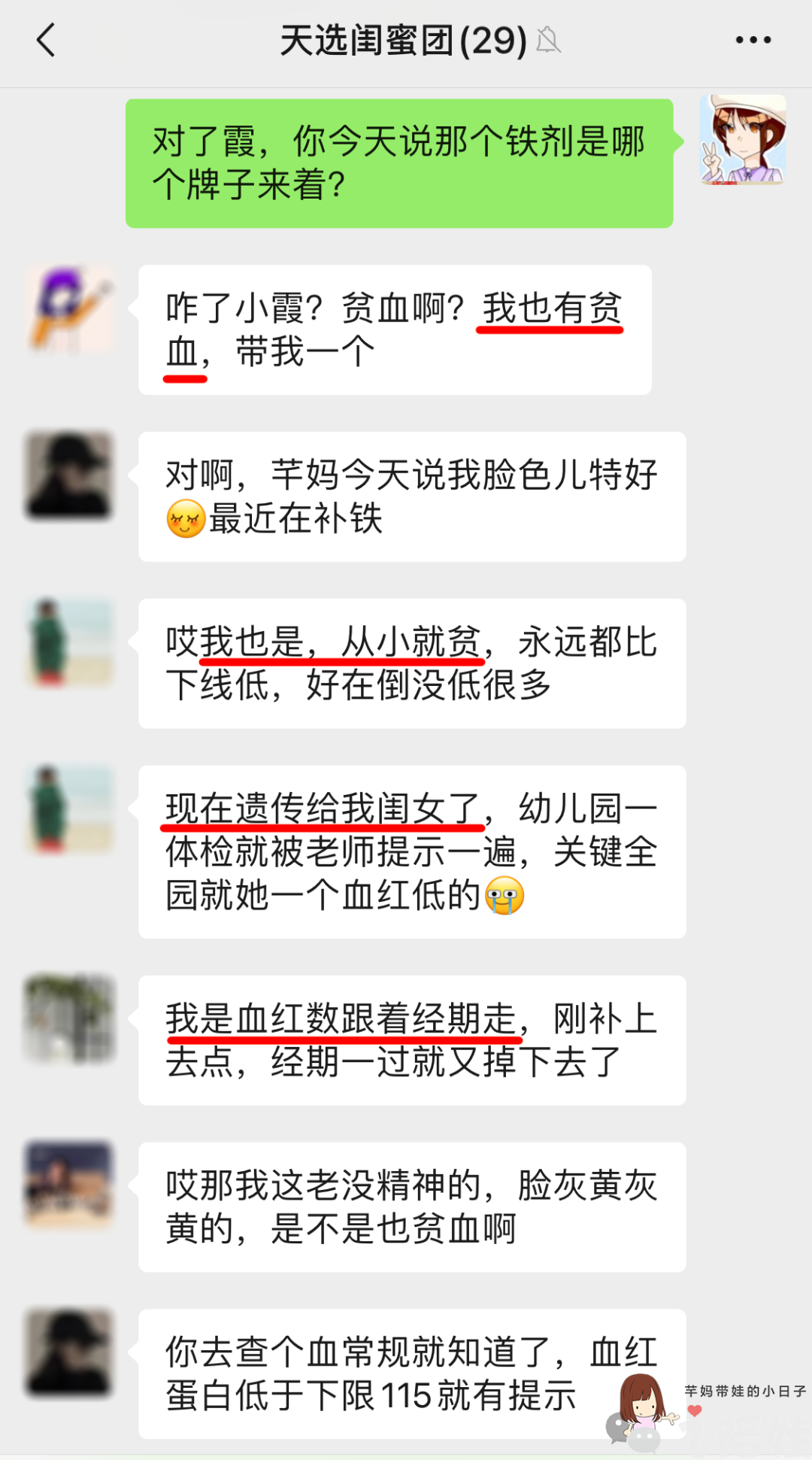View profile of member saying 最近在补铁

[x=69, y=475]
